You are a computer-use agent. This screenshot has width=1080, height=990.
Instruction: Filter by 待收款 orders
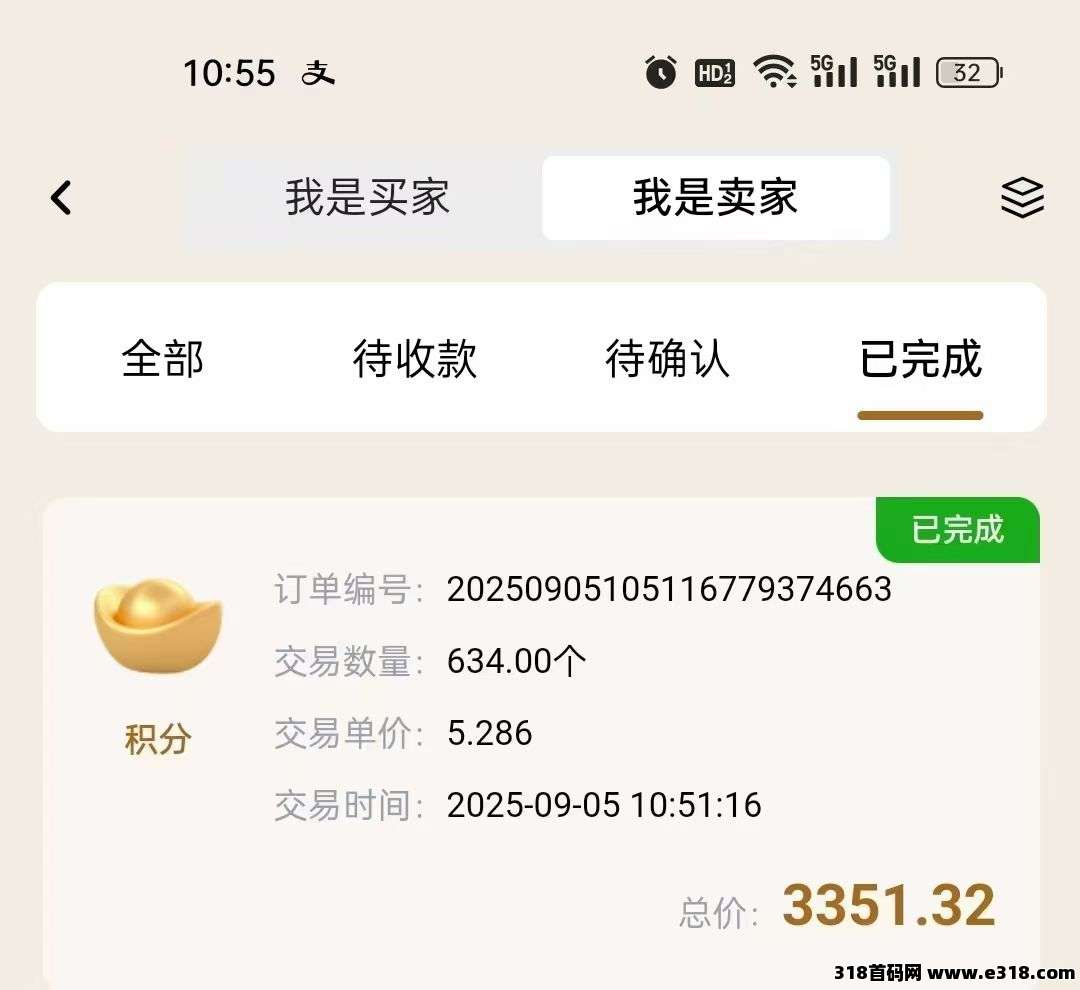click(x=414, y=359)
